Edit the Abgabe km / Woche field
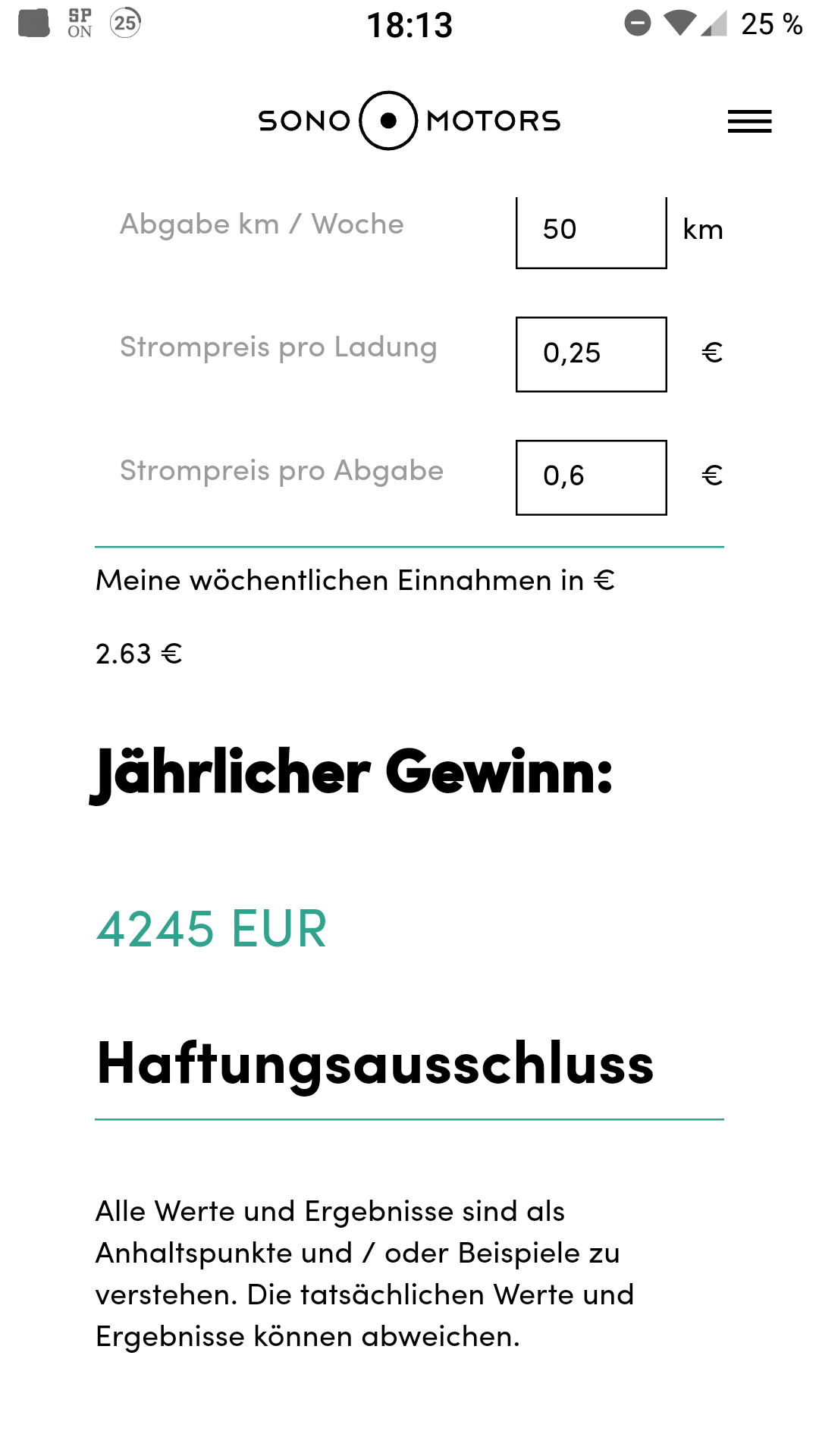Image resolution: width=819 pixels, height=1456 pixels. click(591, 230)
